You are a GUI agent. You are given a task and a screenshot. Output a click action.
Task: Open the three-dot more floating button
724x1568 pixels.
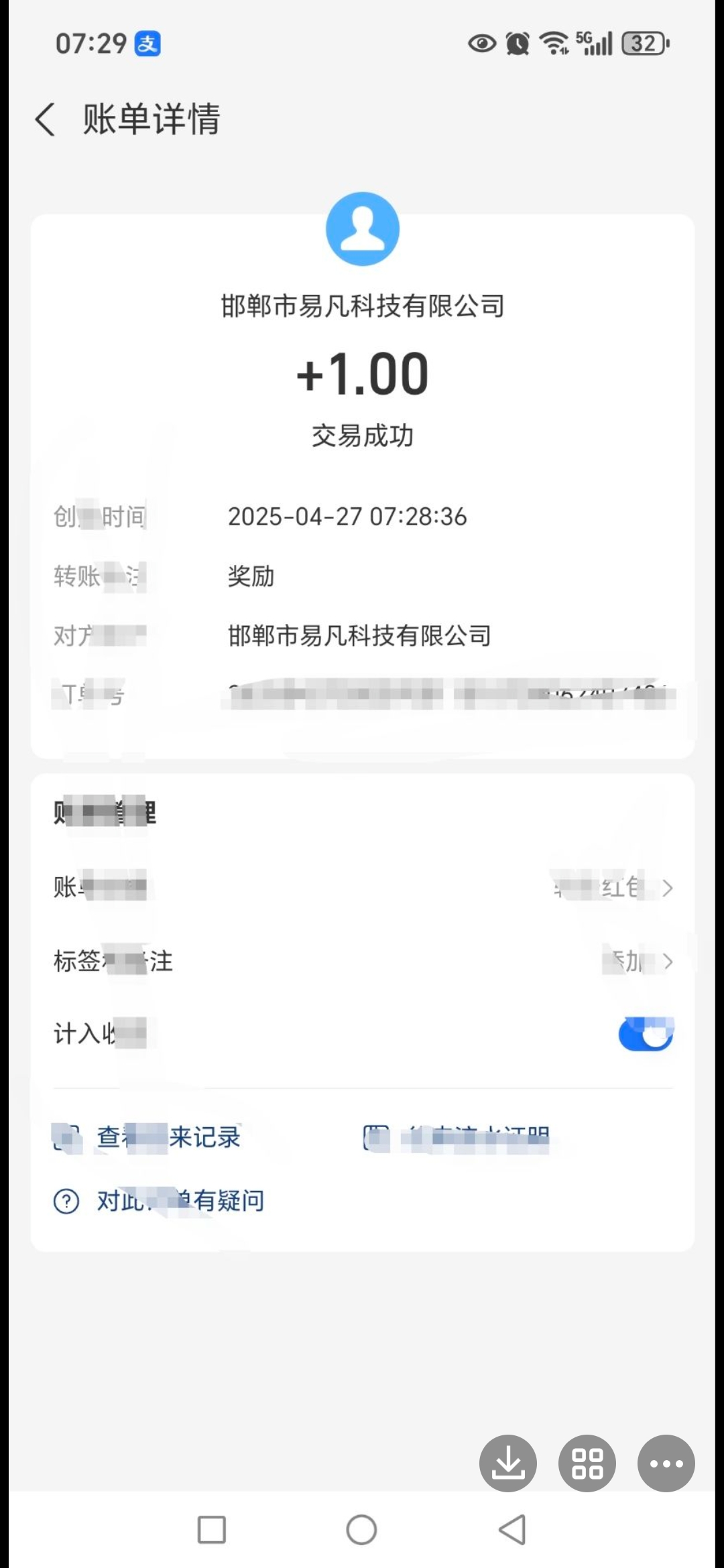tap(666, 1463)
